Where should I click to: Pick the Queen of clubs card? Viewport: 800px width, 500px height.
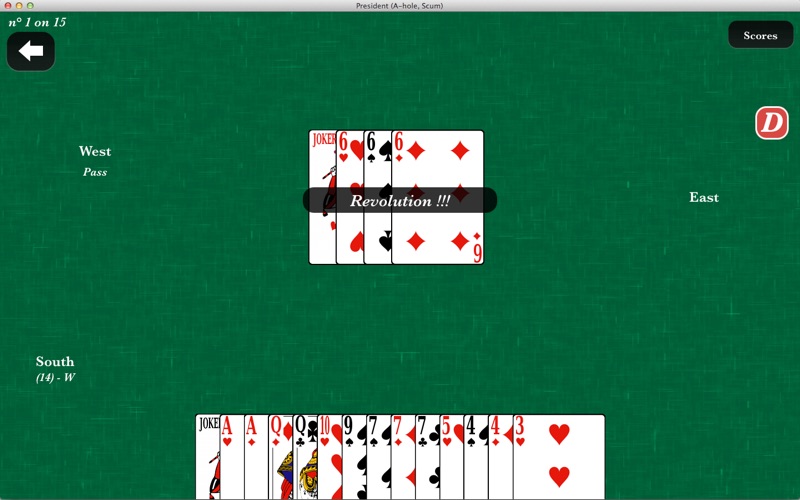305,455
